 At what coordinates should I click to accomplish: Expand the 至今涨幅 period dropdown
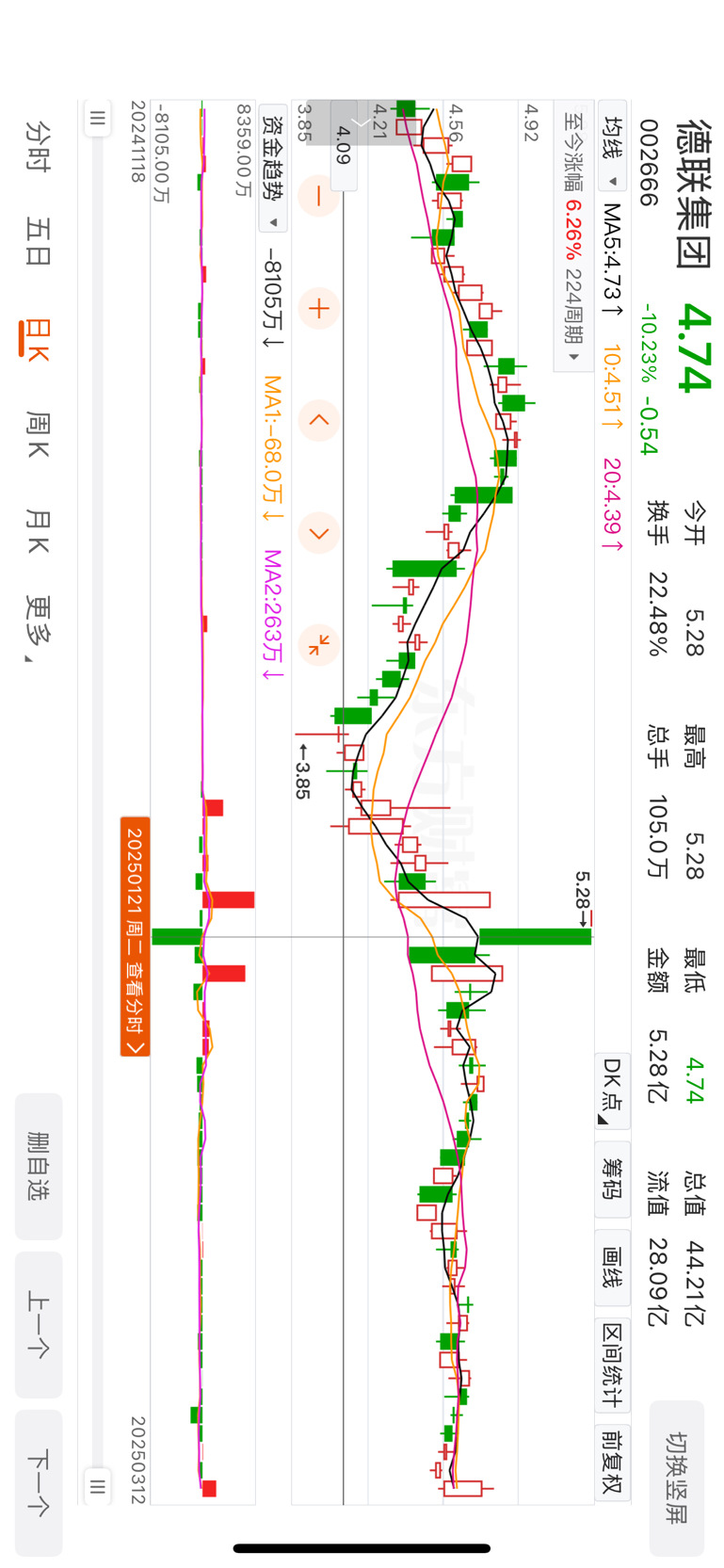[573, 235]
